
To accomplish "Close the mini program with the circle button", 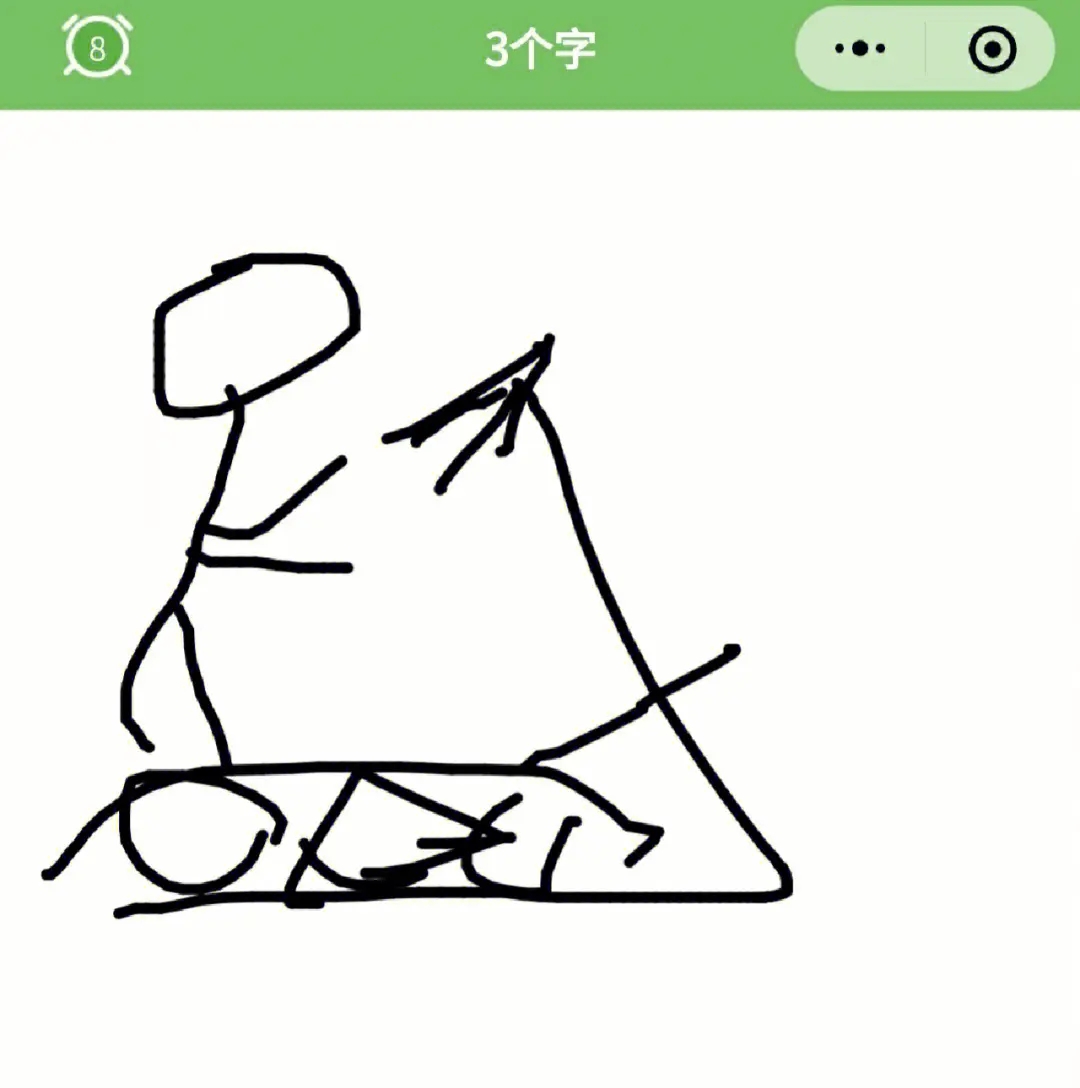I will pyautogui.click(x=992, y=49).
